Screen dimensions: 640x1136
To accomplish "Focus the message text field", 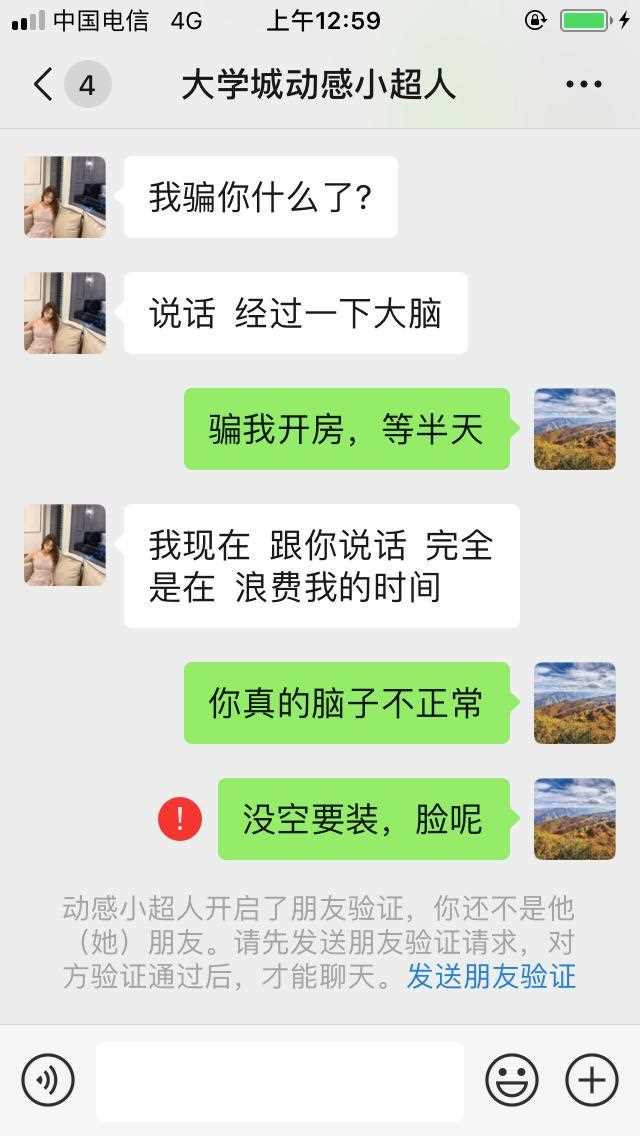I will click(x=280, y=1080).
